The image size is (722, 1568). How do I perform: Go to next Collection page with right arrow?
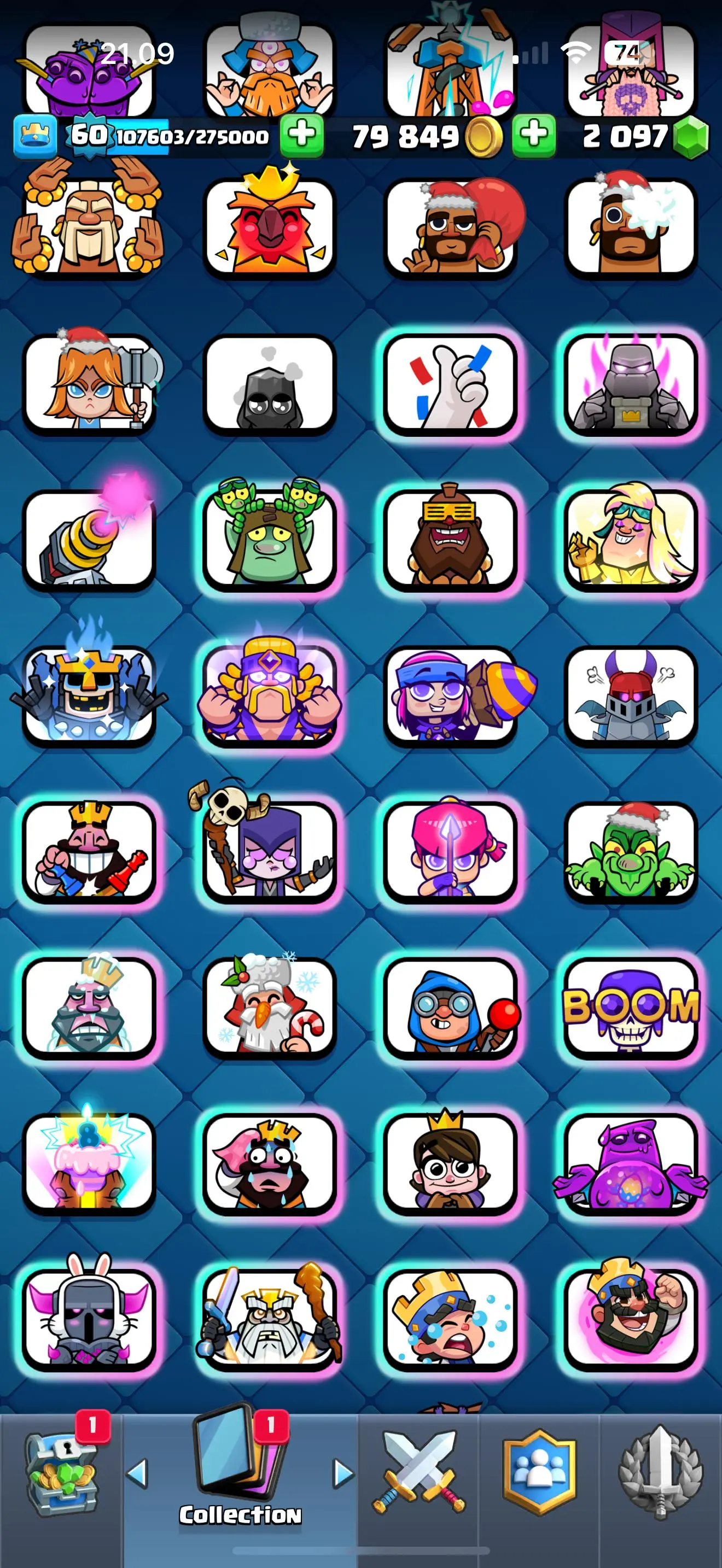pyautogui.click(x=343, y=1473)
